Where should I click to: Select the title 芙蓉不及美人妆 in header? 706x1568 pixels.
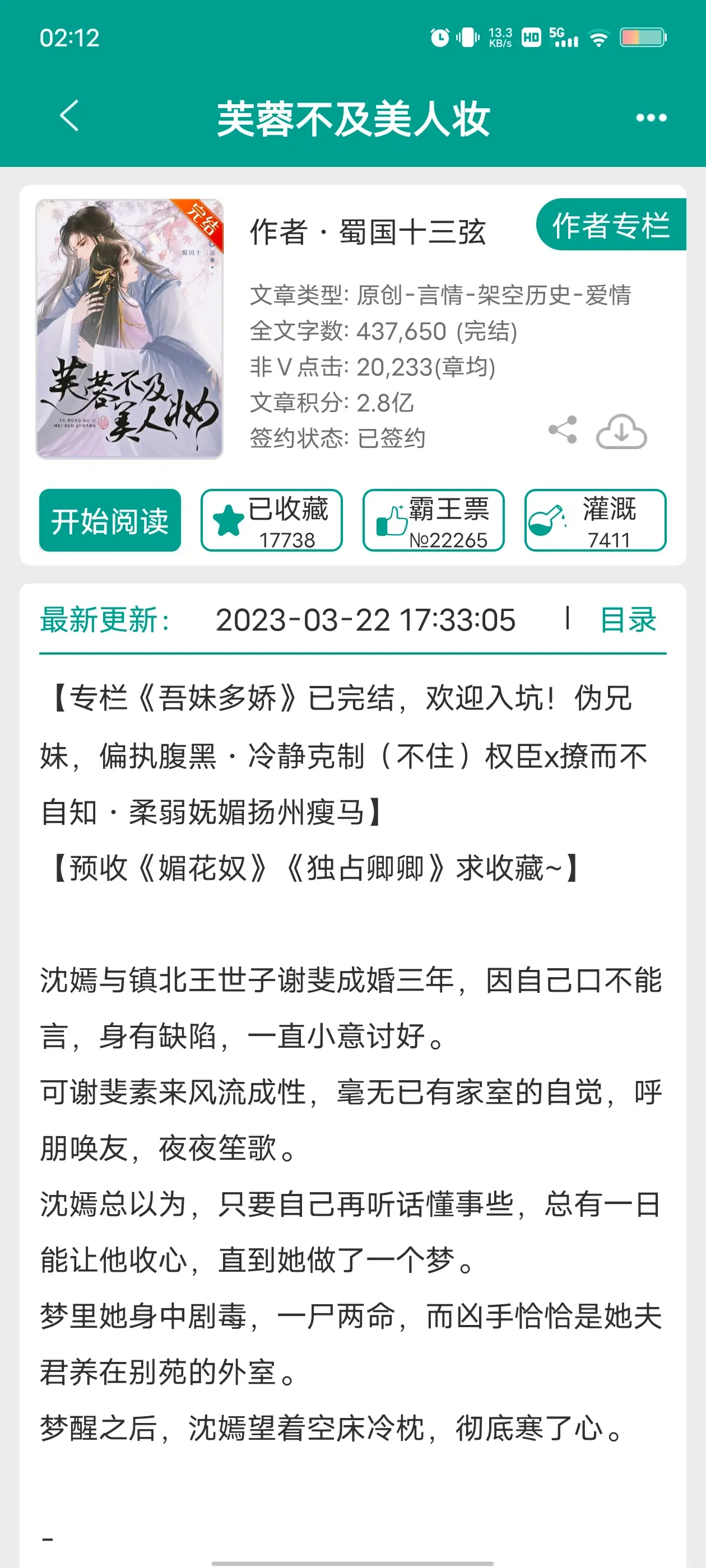pyautogui.click(x=354, y=116)
